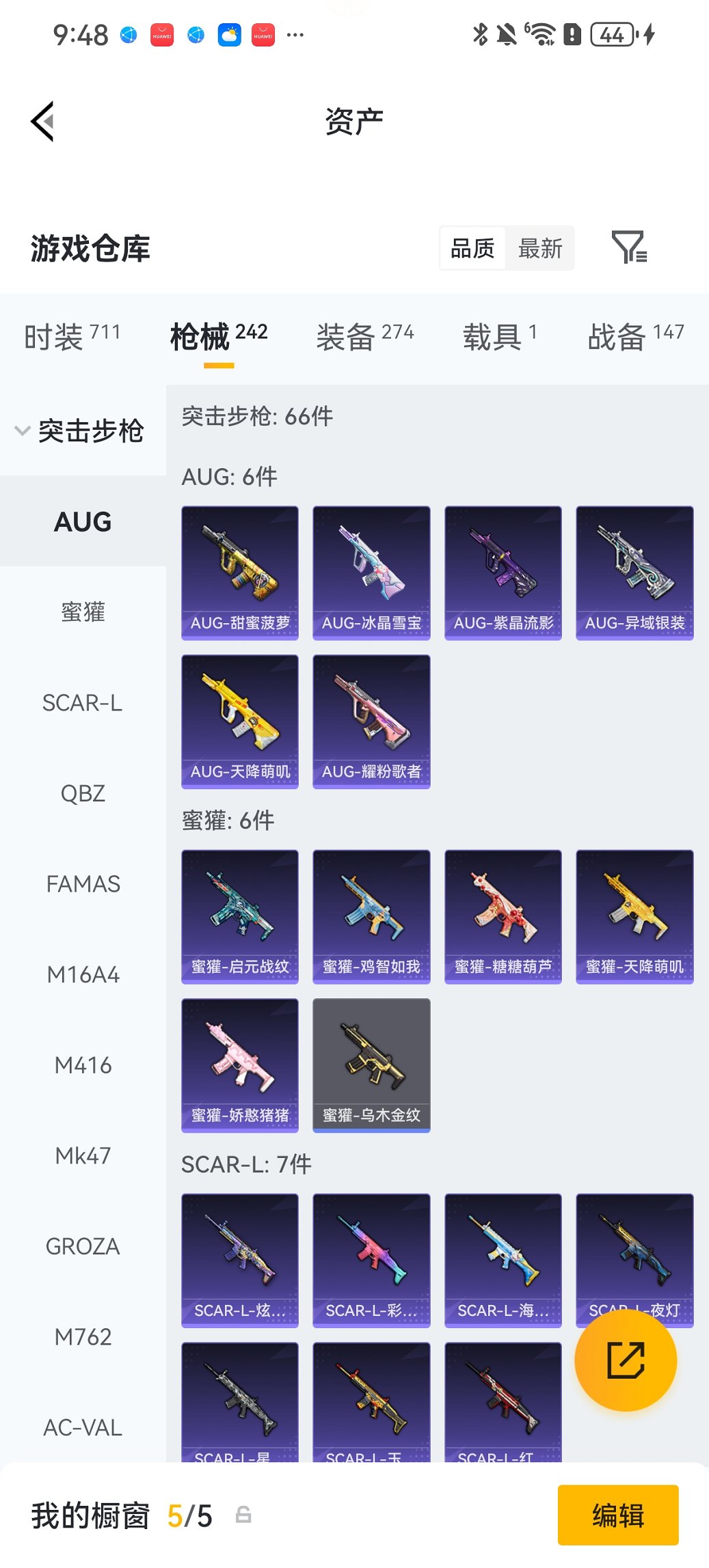Tap the orange floating share button
This screenshot has height=1568, width=709.
pyautogui.click(x=626, y=1360)
